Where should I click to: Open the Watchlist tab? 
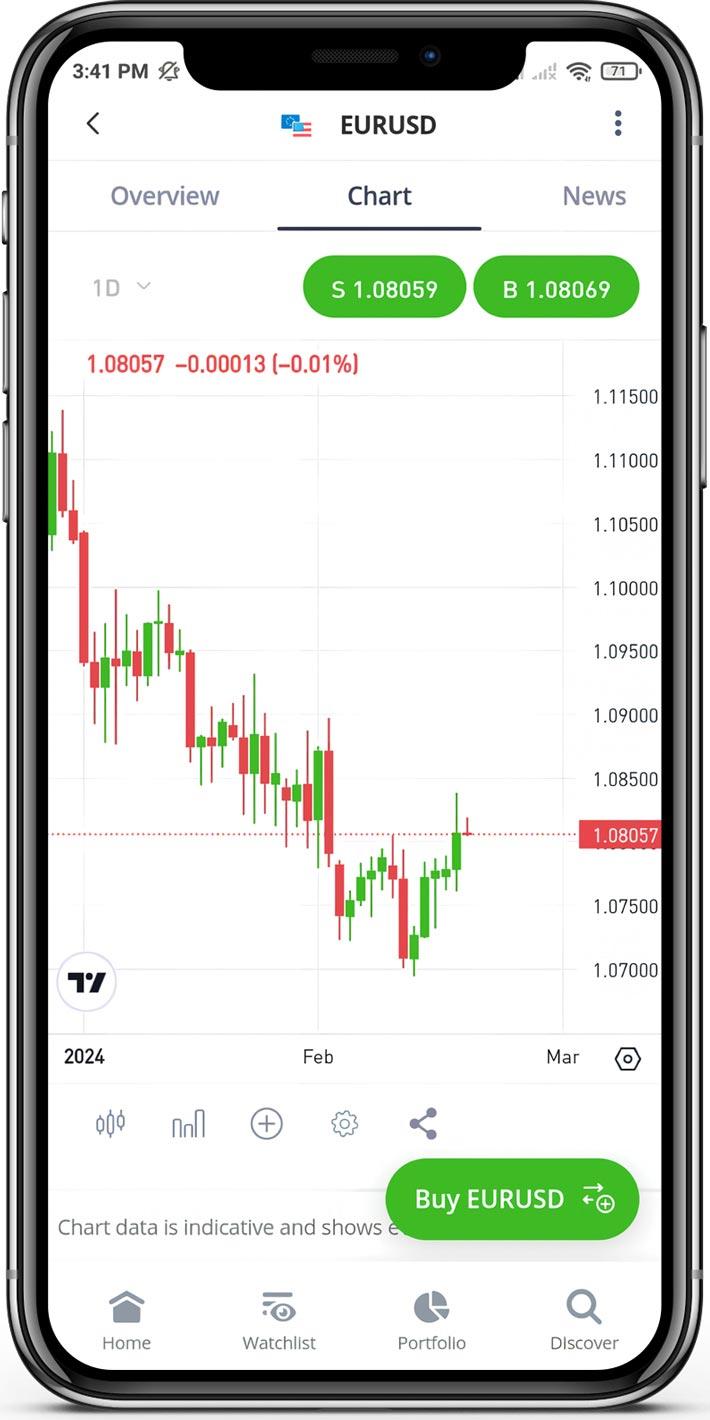[279, 1320]
